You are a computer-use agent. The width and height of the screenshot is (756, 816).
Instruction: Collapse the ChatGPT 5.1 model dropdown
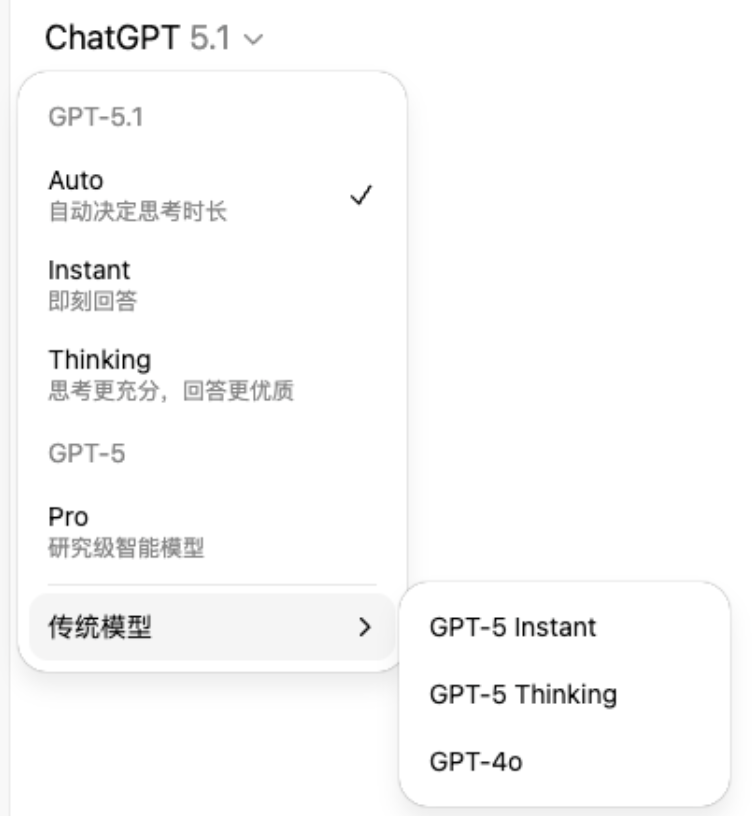click(154, 39)
